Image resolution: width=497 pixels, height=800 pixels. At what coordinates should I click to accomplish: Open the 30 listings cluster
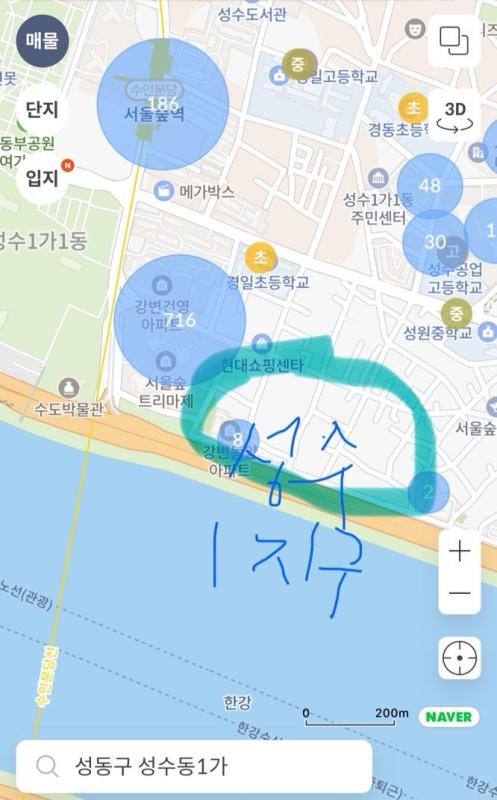point(435,242)
